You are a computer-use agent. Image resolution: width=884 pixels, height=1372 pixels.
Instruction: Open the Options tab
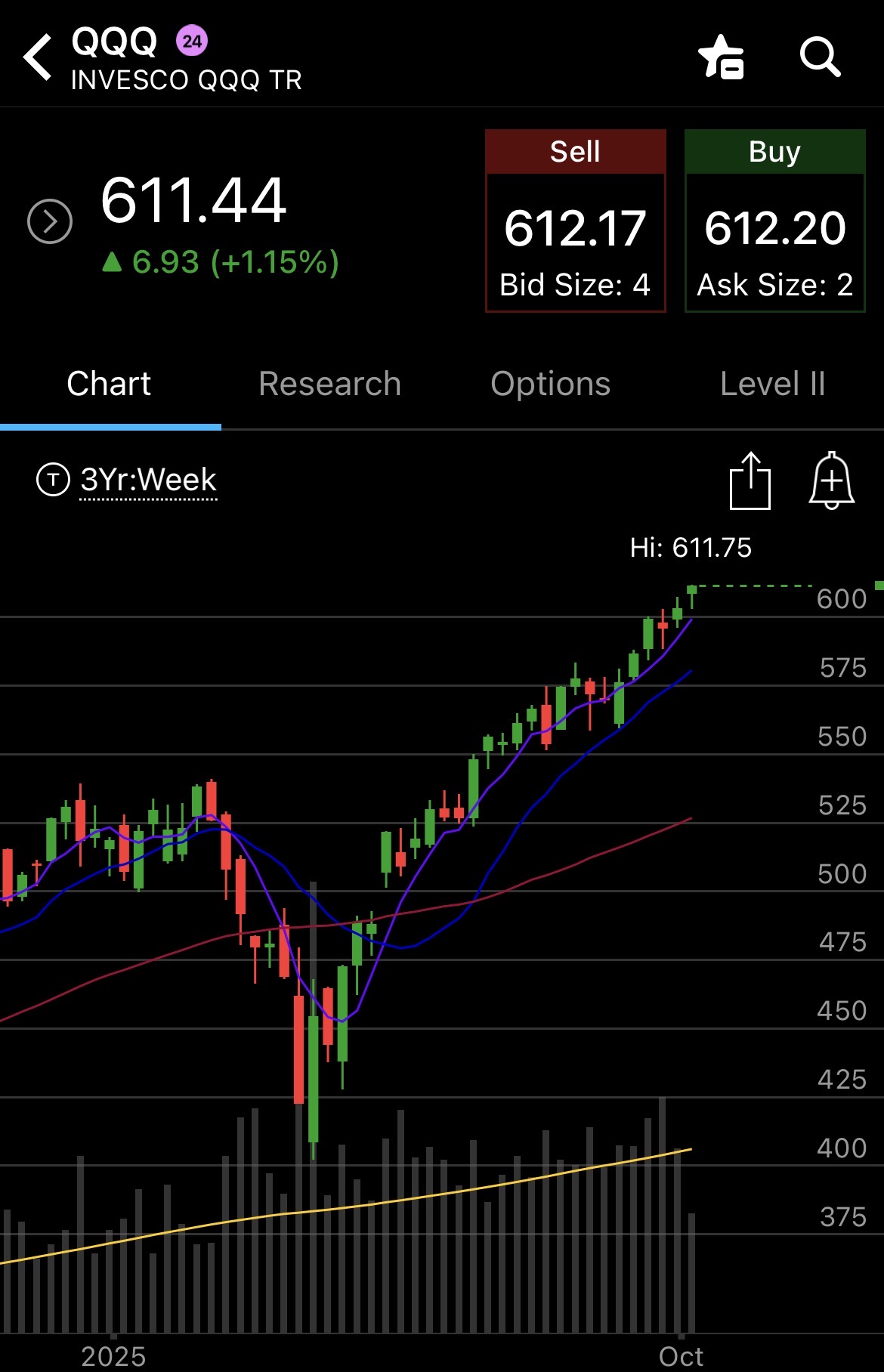(x=550, y=384)
